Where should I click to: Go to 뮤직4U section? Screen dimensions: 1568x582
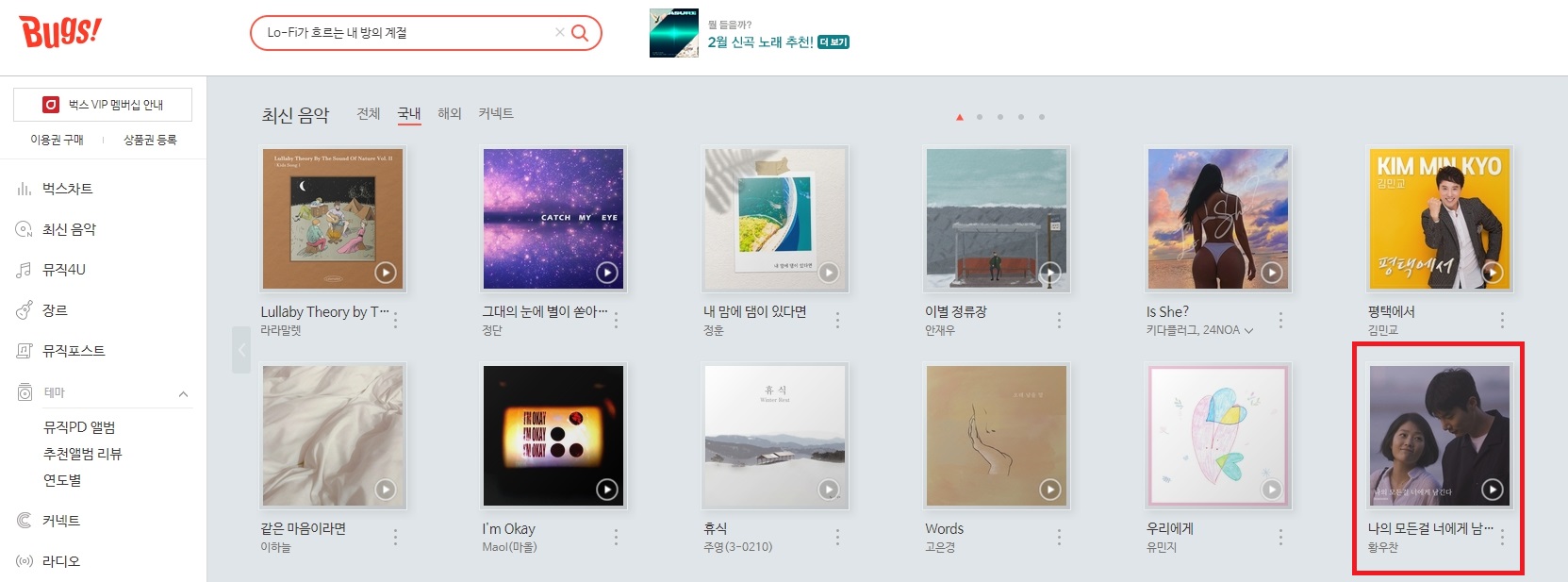tap(63, 270)
